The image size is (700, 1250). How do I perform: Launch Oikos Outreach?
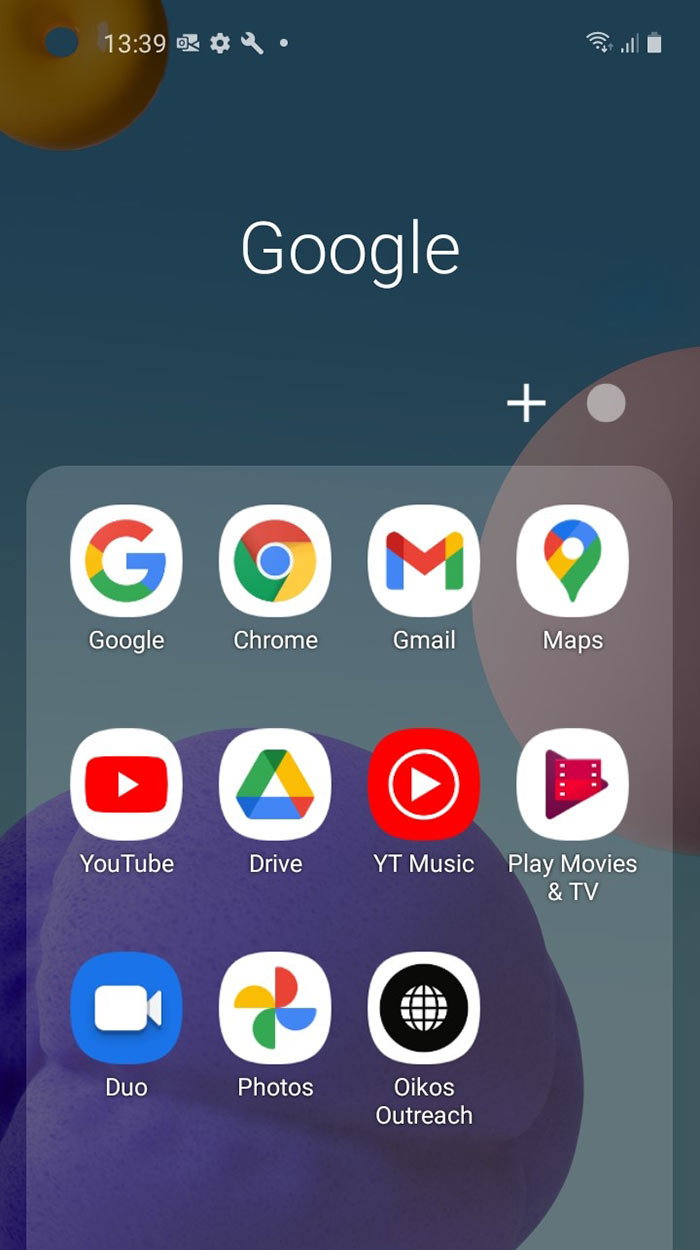[424, 1008]
